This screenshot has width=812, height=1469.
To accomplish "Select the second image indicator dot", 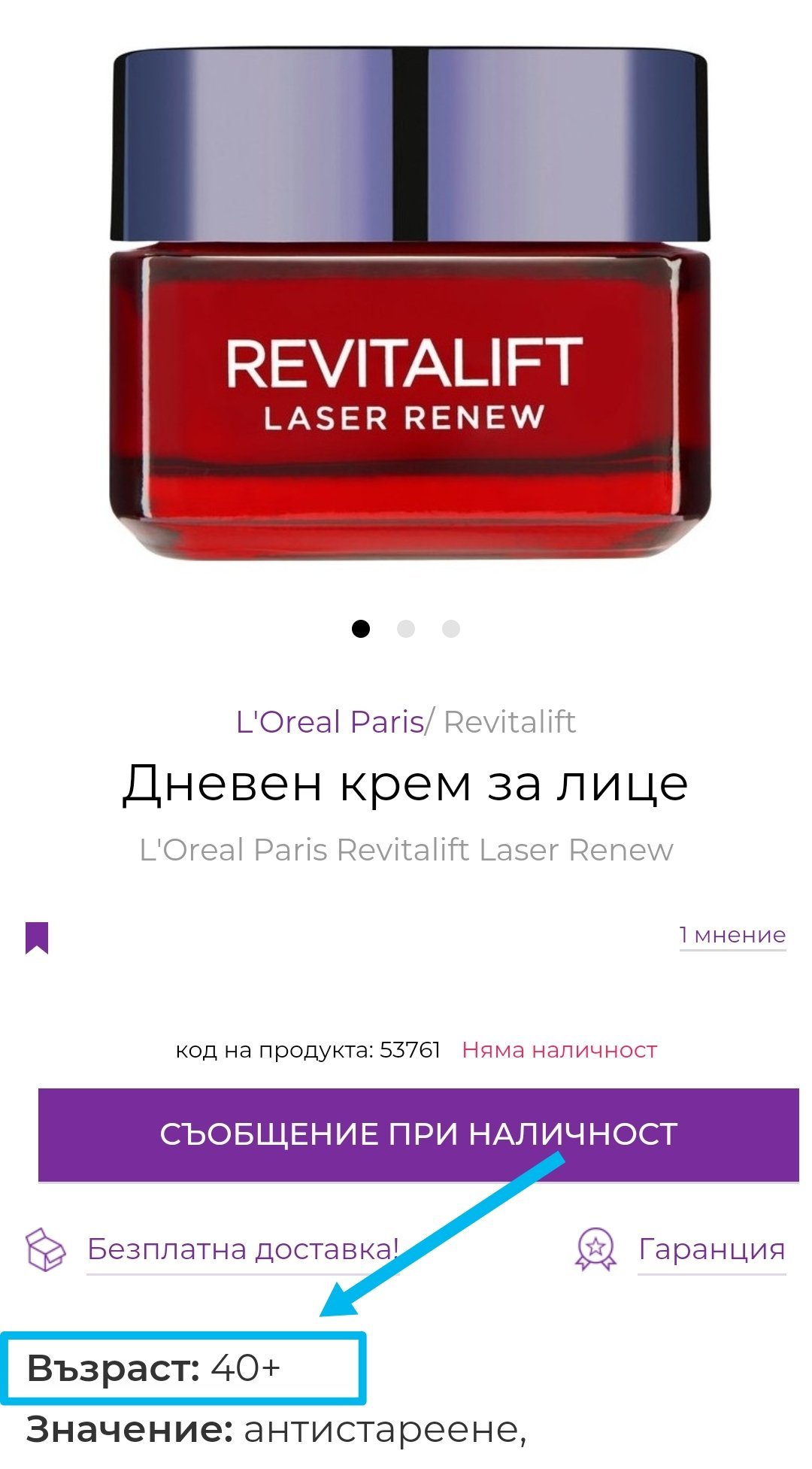I will tap(406, 629).
